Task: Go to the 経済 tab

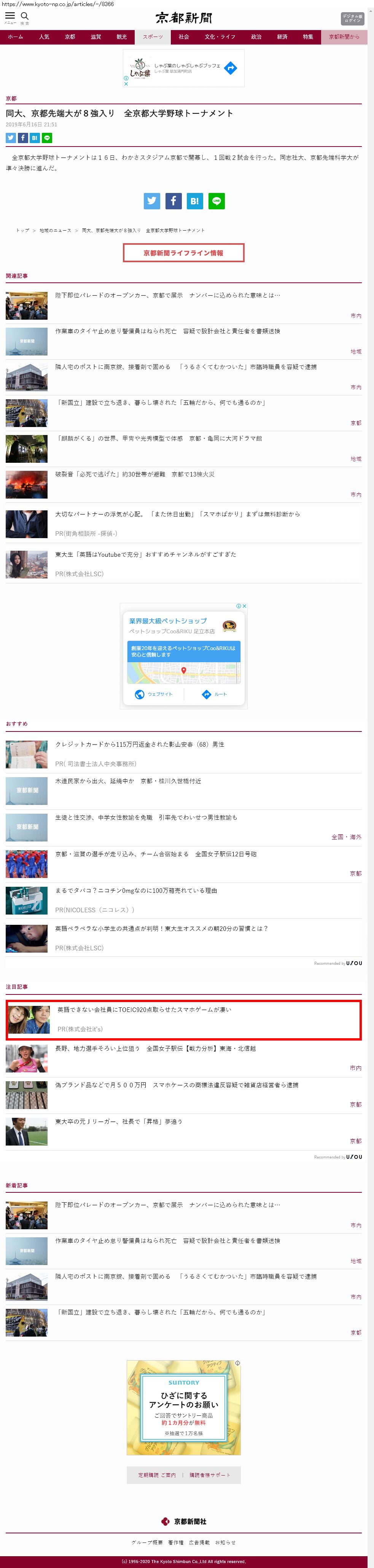Action: point(282,37)
